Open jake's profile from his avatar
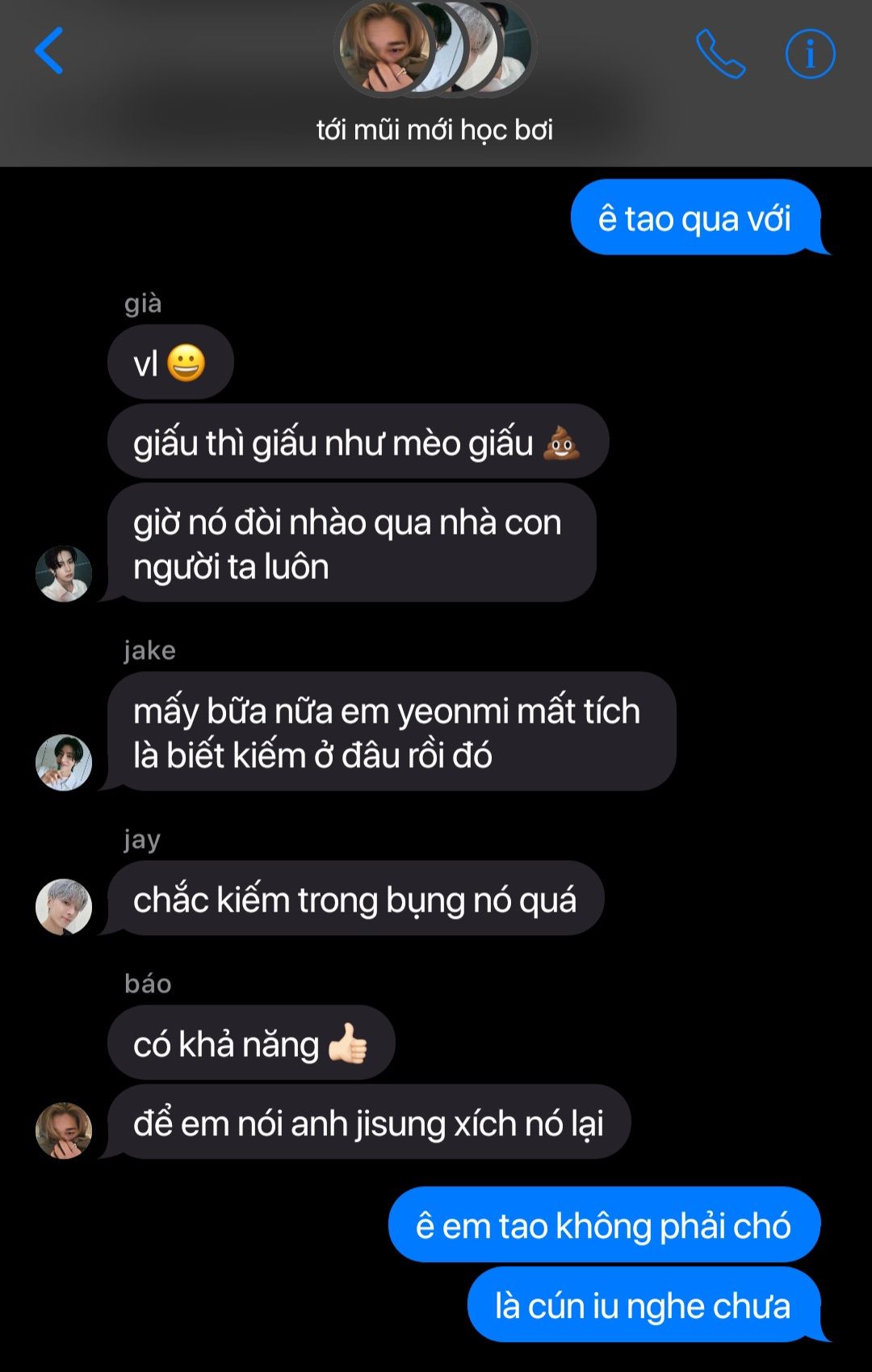Viewport: 872px width, 1372px height. coord(64,762)
